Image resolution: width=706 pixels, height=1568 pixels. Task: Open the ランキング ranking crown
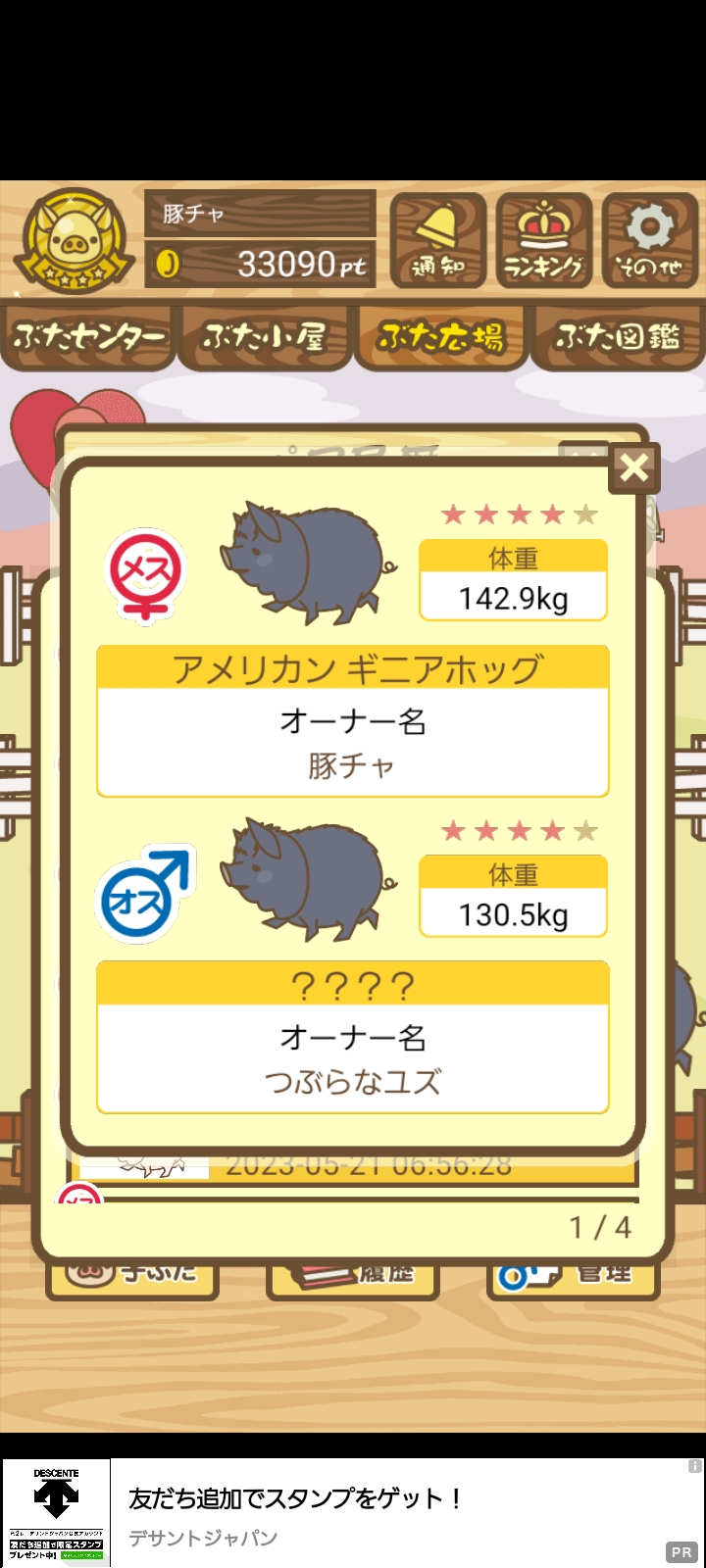point(544,241)
